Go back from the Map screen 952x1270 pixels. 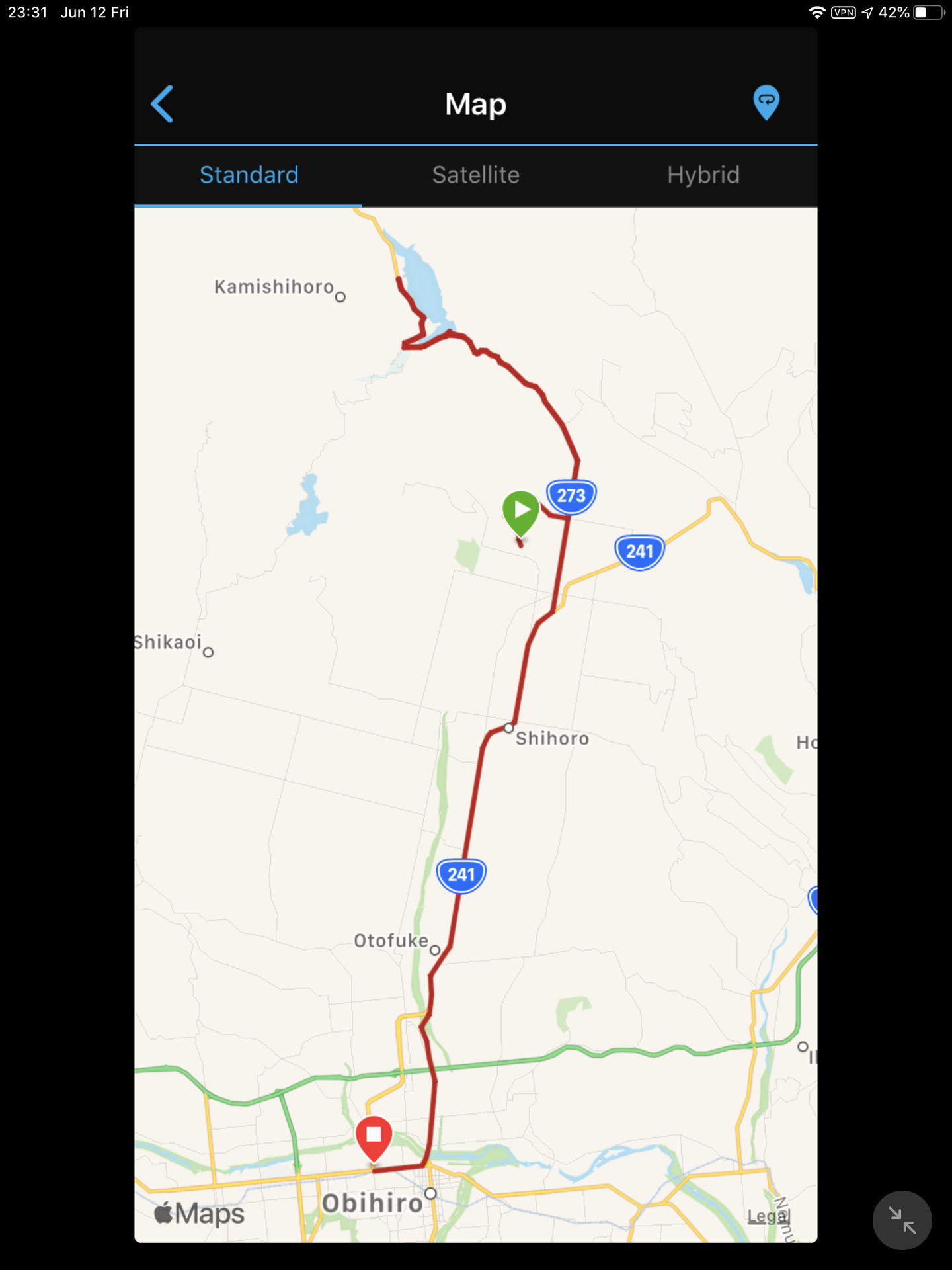[163, 104]
